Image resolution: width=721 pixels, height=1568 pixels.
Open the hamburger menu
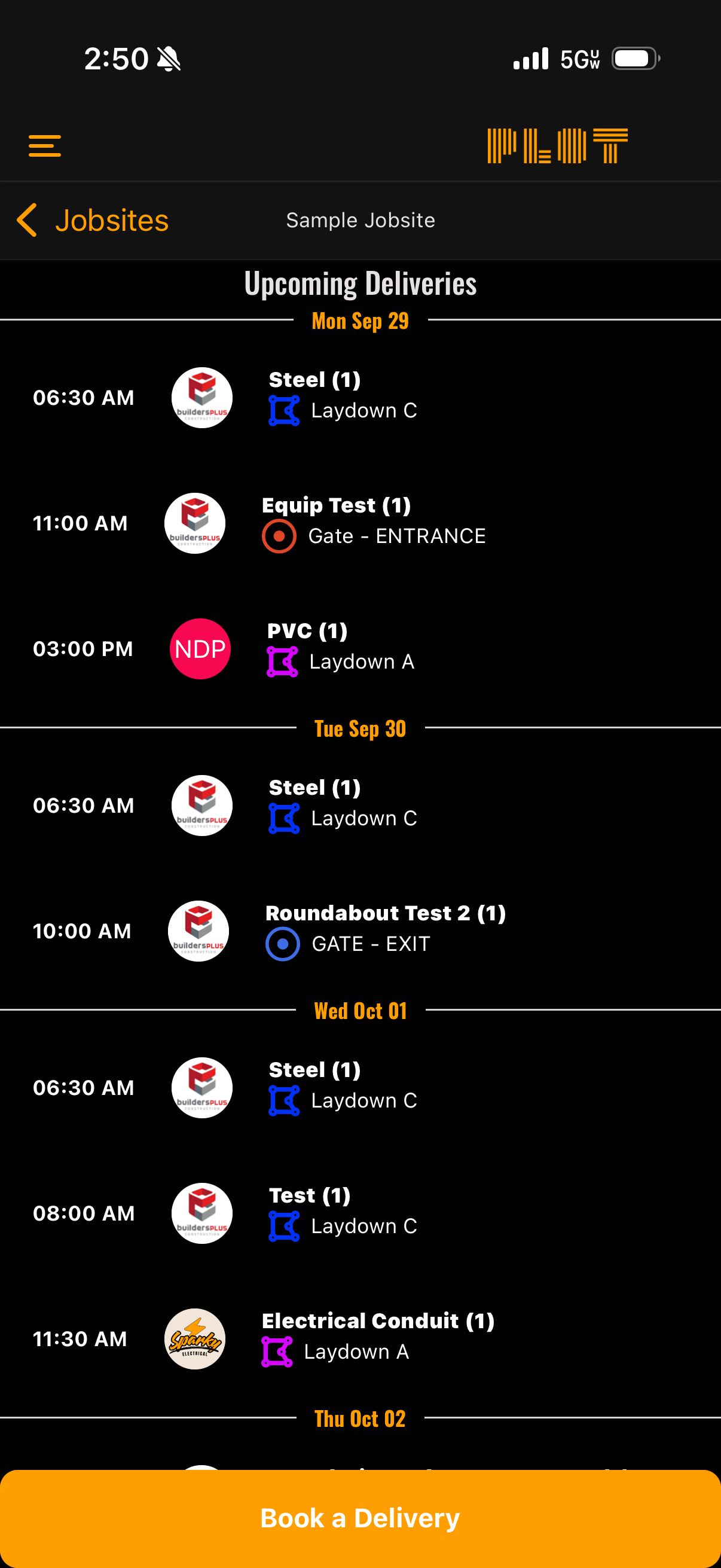tap(44, 146)
